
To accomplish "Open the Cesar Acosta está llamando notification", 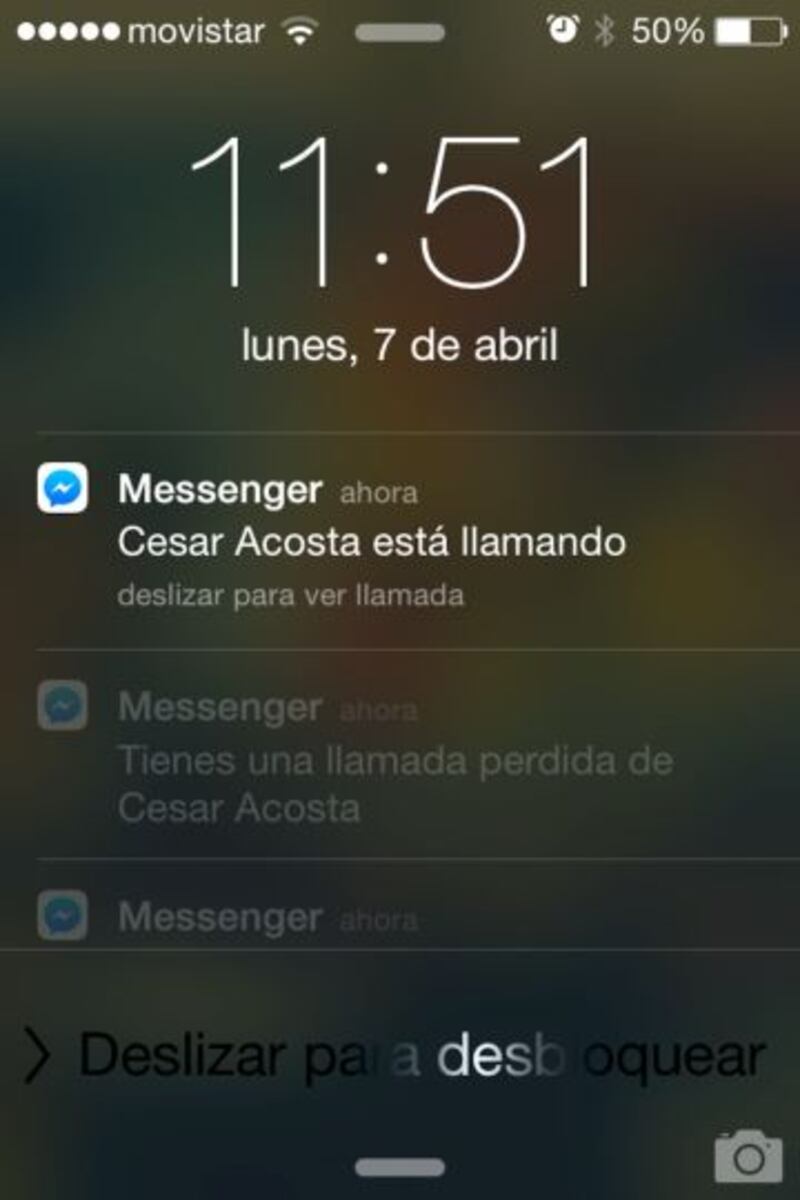I will click(x=370, y=543).
